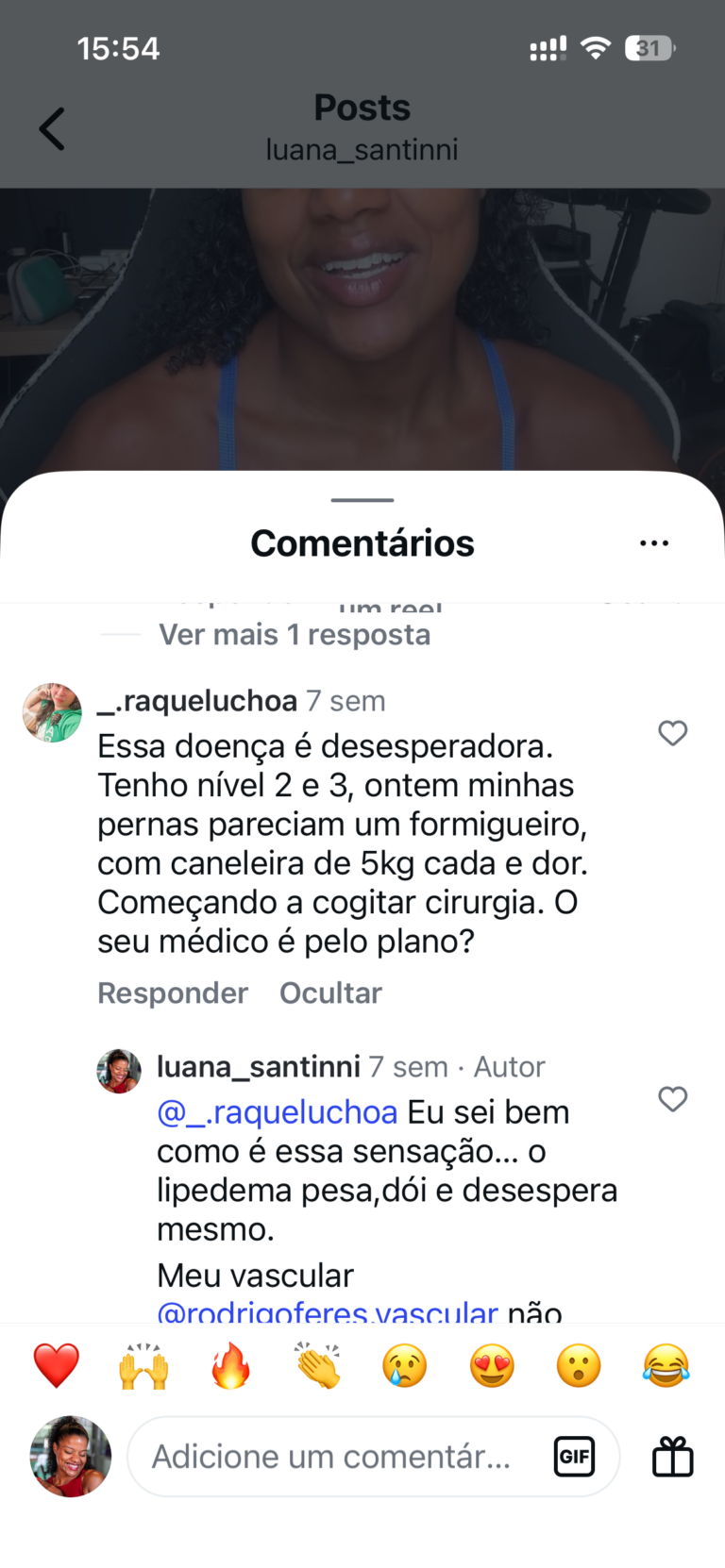This screenshot has width=725, height=1568.
Task: React with the clapping hands emoji
Action: click(x=316, y=1366)
